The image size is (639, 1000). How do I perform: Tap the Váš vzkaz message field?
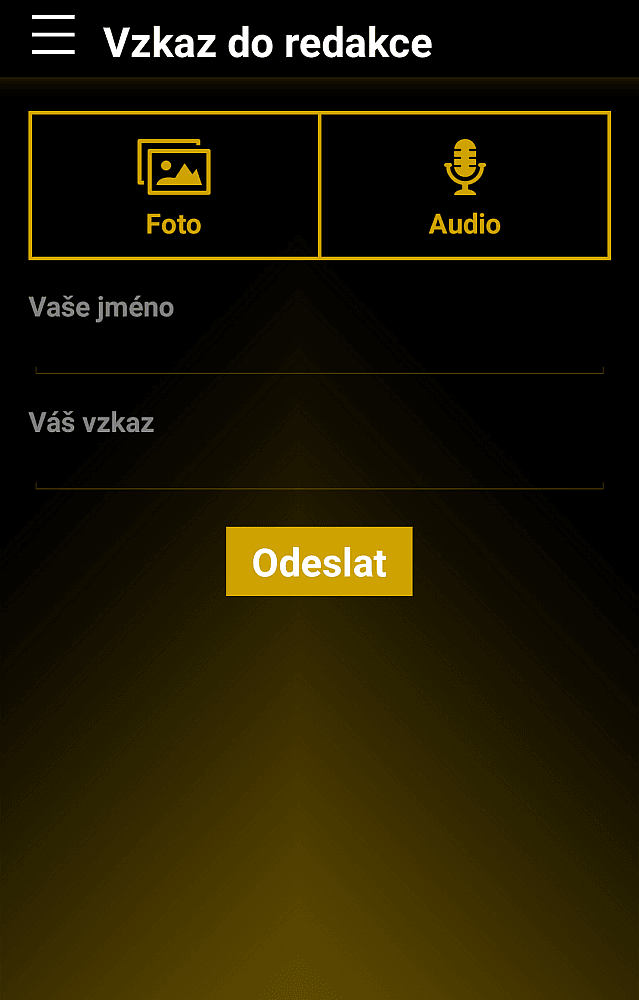point(318,466)
